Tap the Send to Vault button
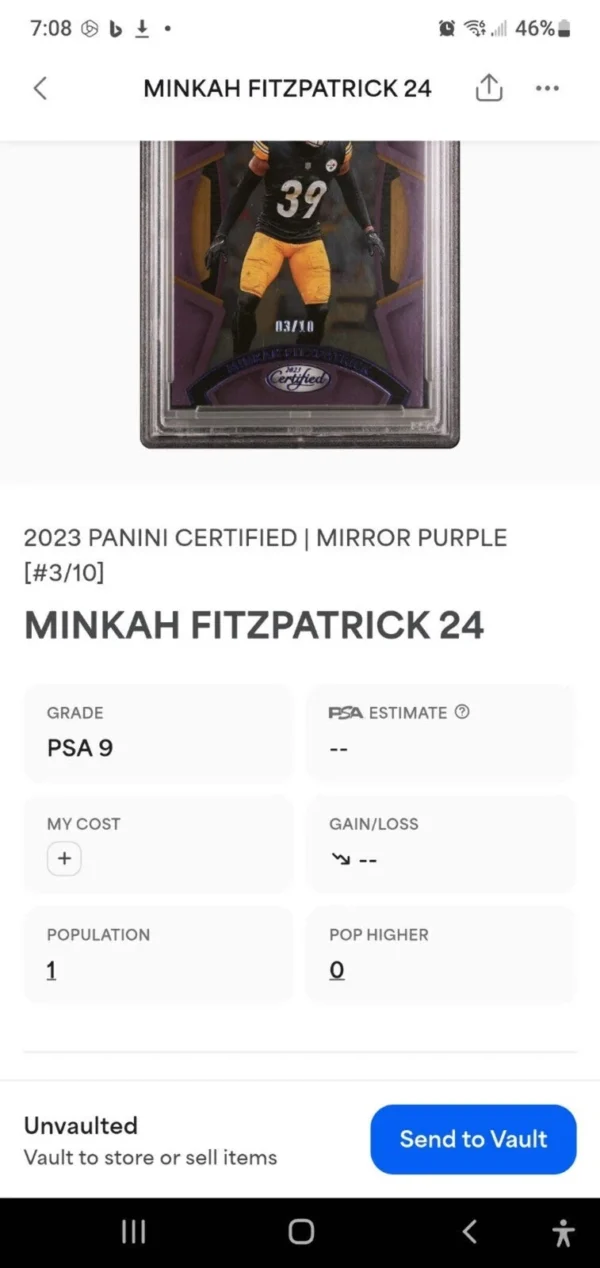Screen dimensions: 600x1268 pos(473,1139)
